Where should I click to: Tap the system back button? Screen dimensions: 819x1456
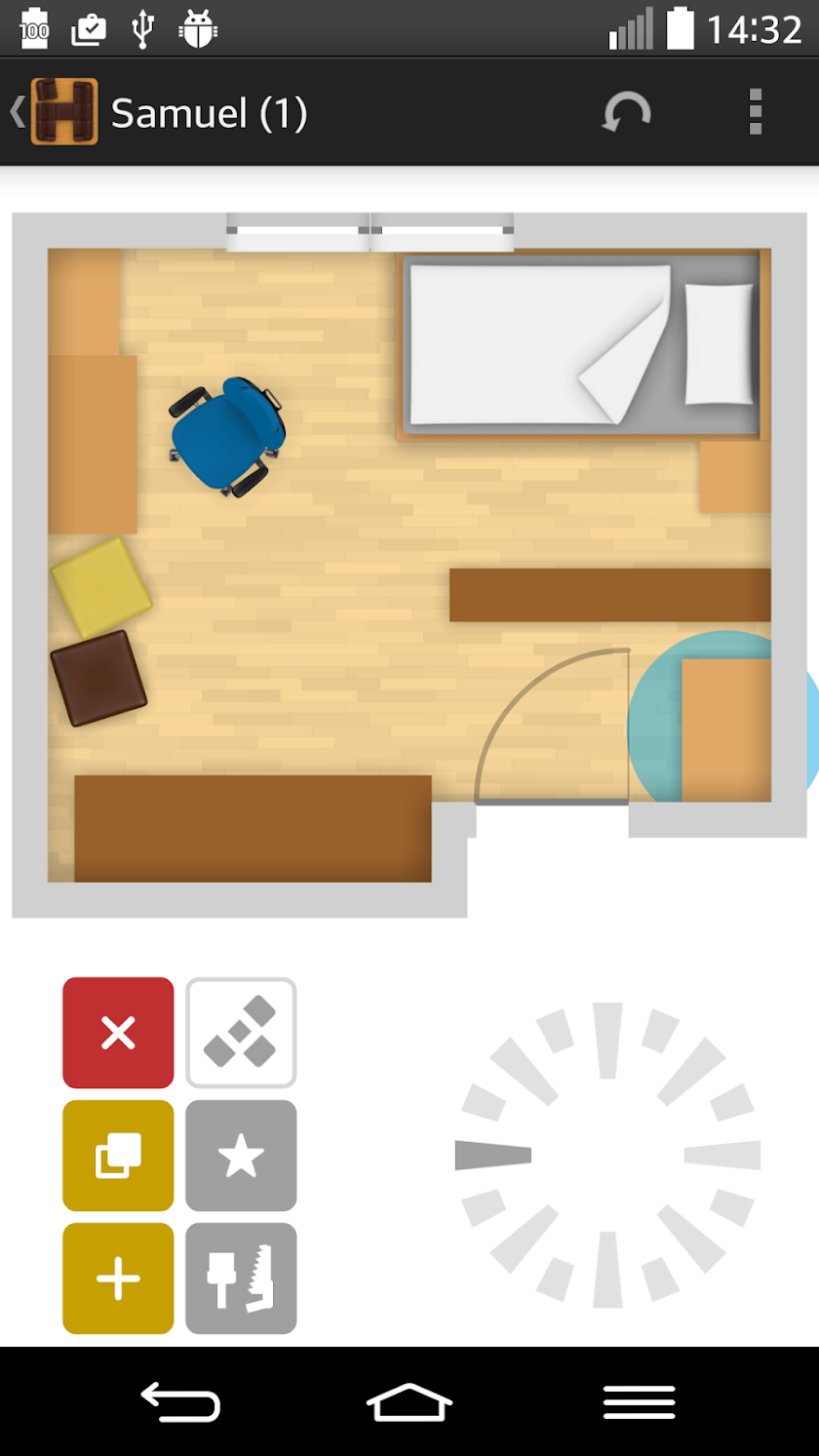pyautogui.click(x=181, y=1402)
